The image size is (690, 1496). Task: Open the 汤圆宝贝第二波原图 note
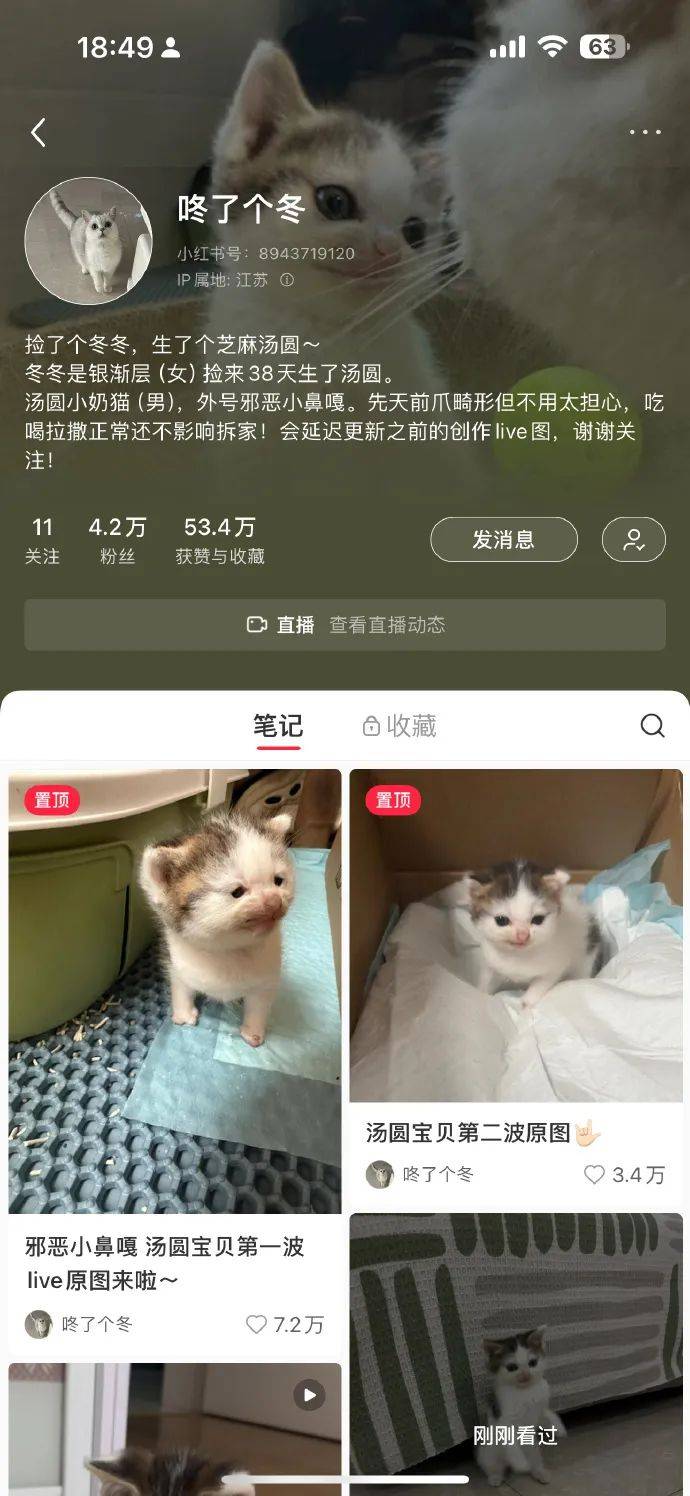tap(516, 935)
